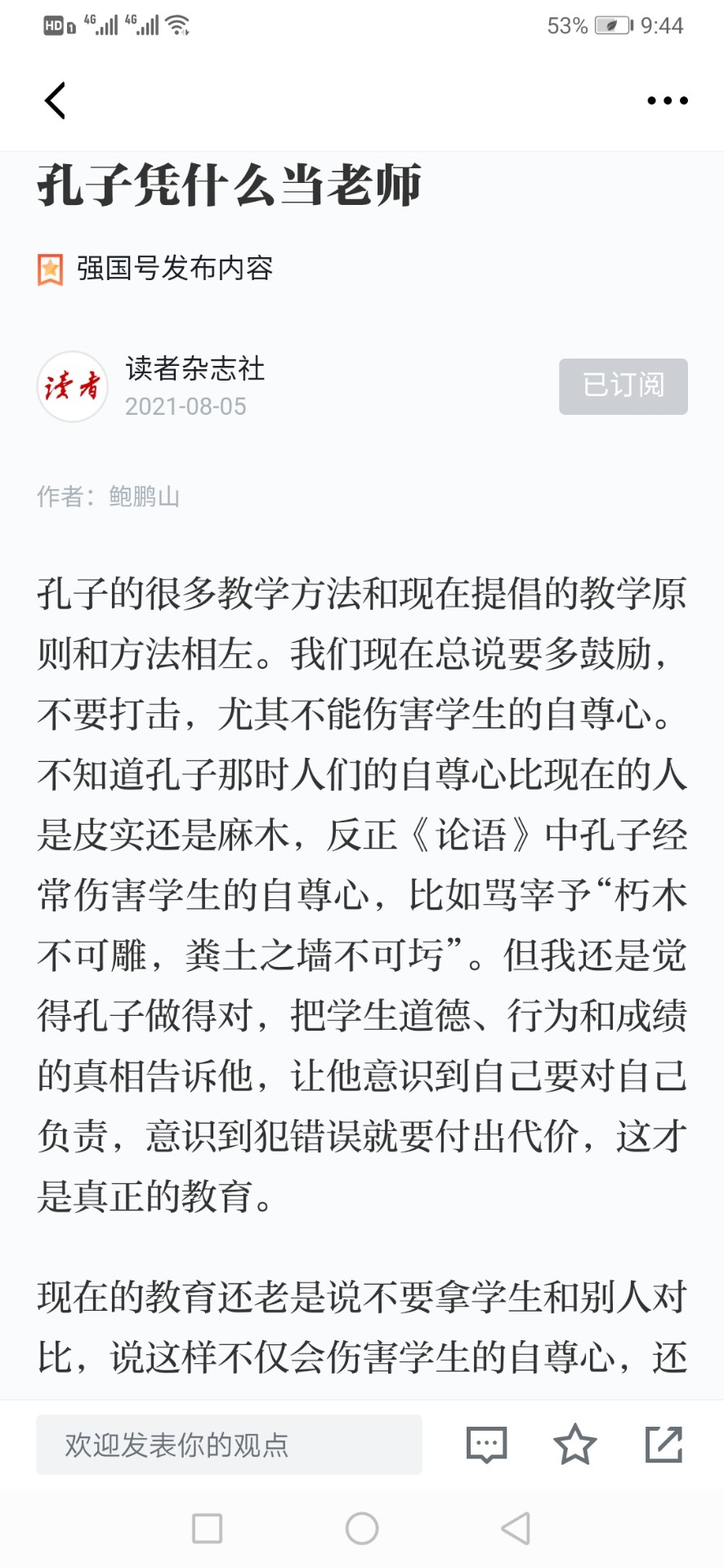Tap the 欢迎发表你的观点 comment field
Screen dimensions: 724x1568
point(229,1444)
